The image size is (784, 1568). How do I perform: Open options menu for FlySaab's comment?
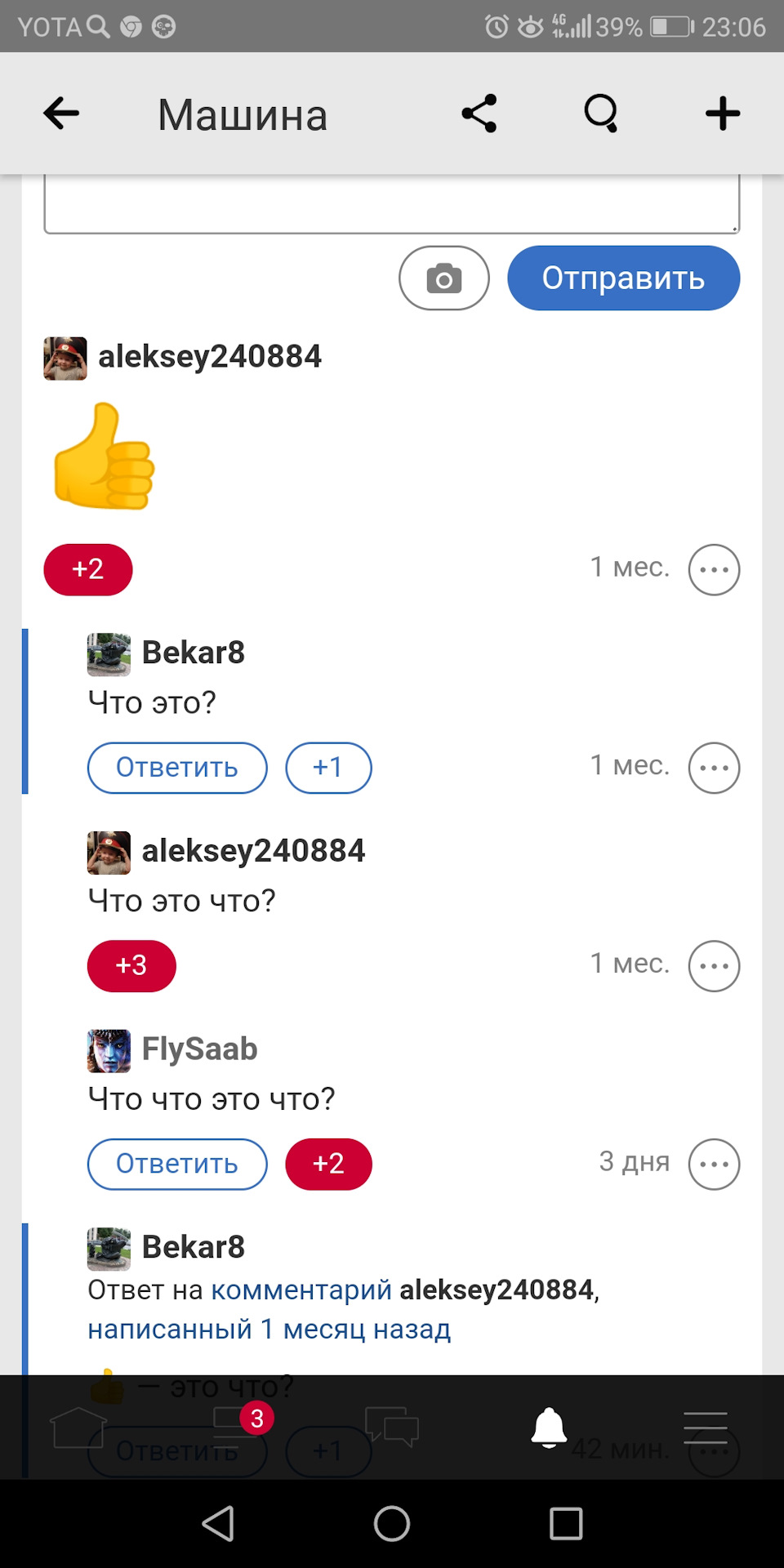pos(714,1164)
